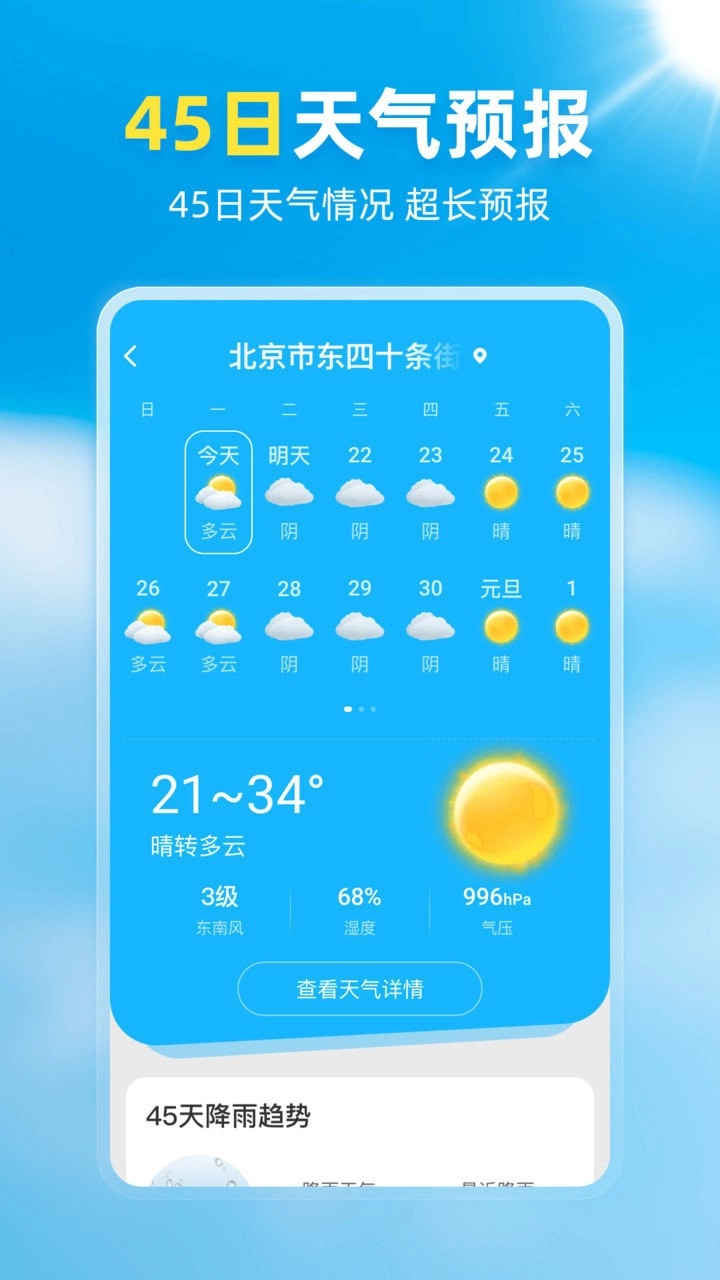Image resolution: width=720 pixels, height=1280 pixels.
Task: Tap today's partly cloudy weather icon
Action: point(220,490)
